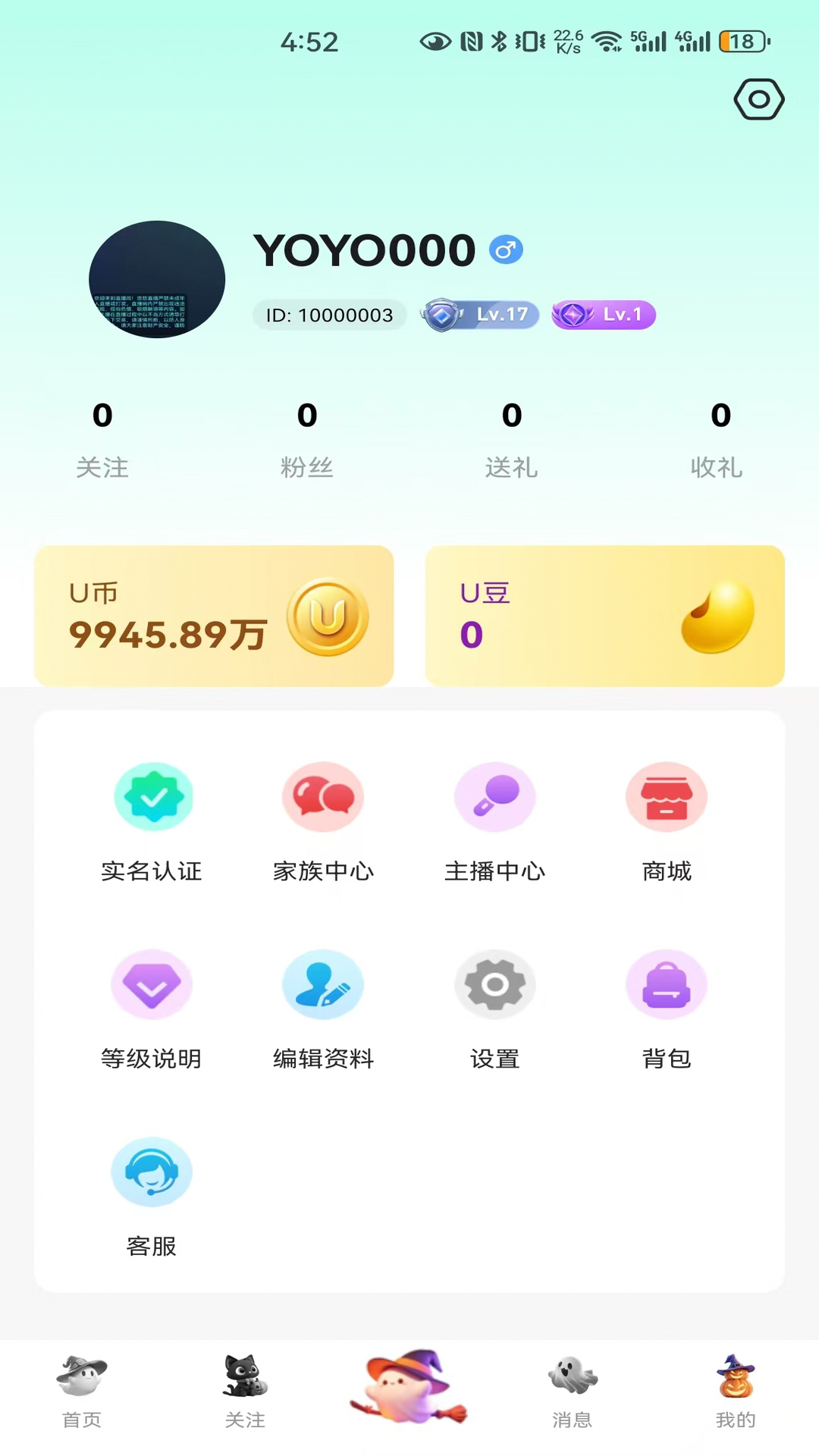Contact 客服 customer service icon
819x1456 pixels.
click(152, 1171)
